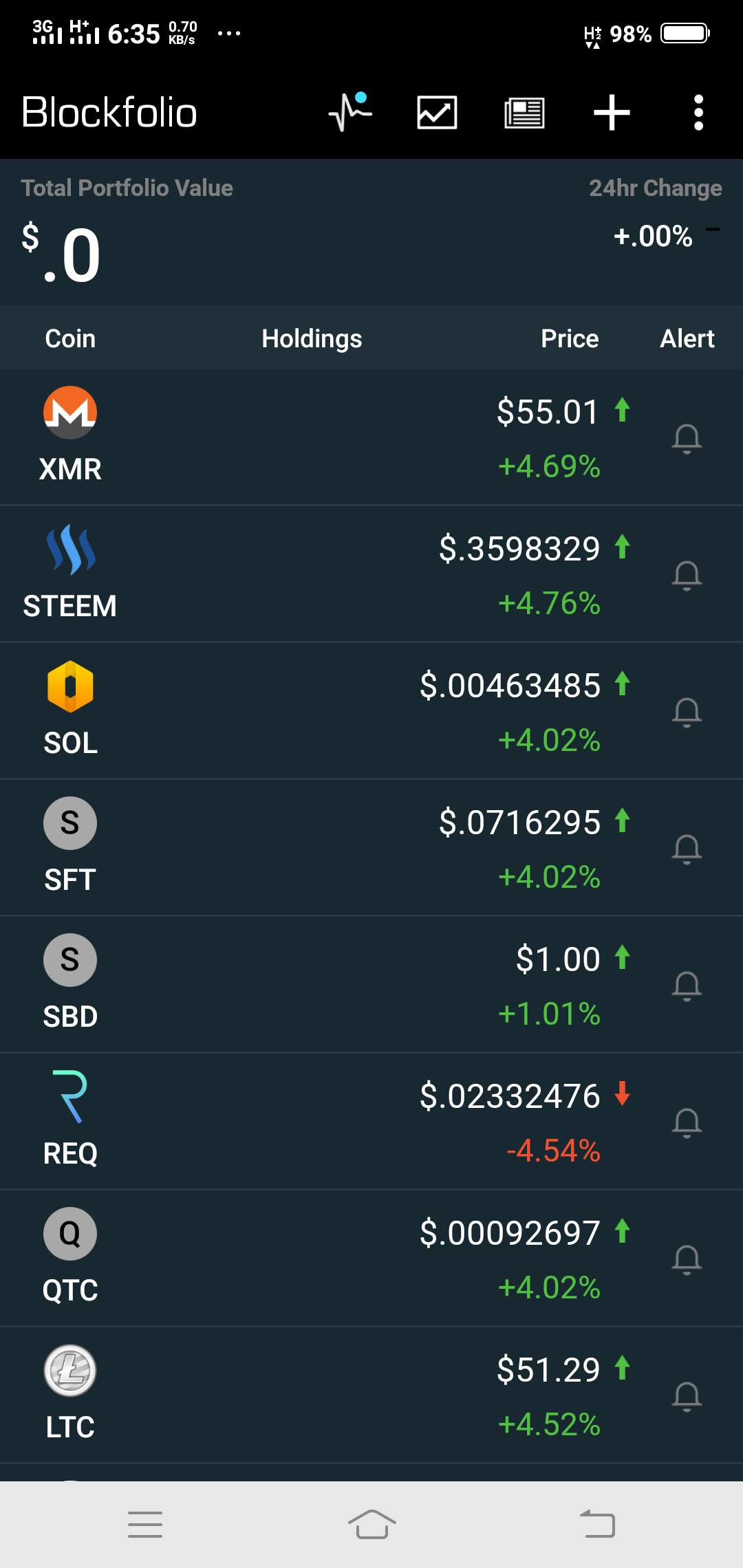Open the overflow menu
This screenshot has width=743, height=1568.
698,112
